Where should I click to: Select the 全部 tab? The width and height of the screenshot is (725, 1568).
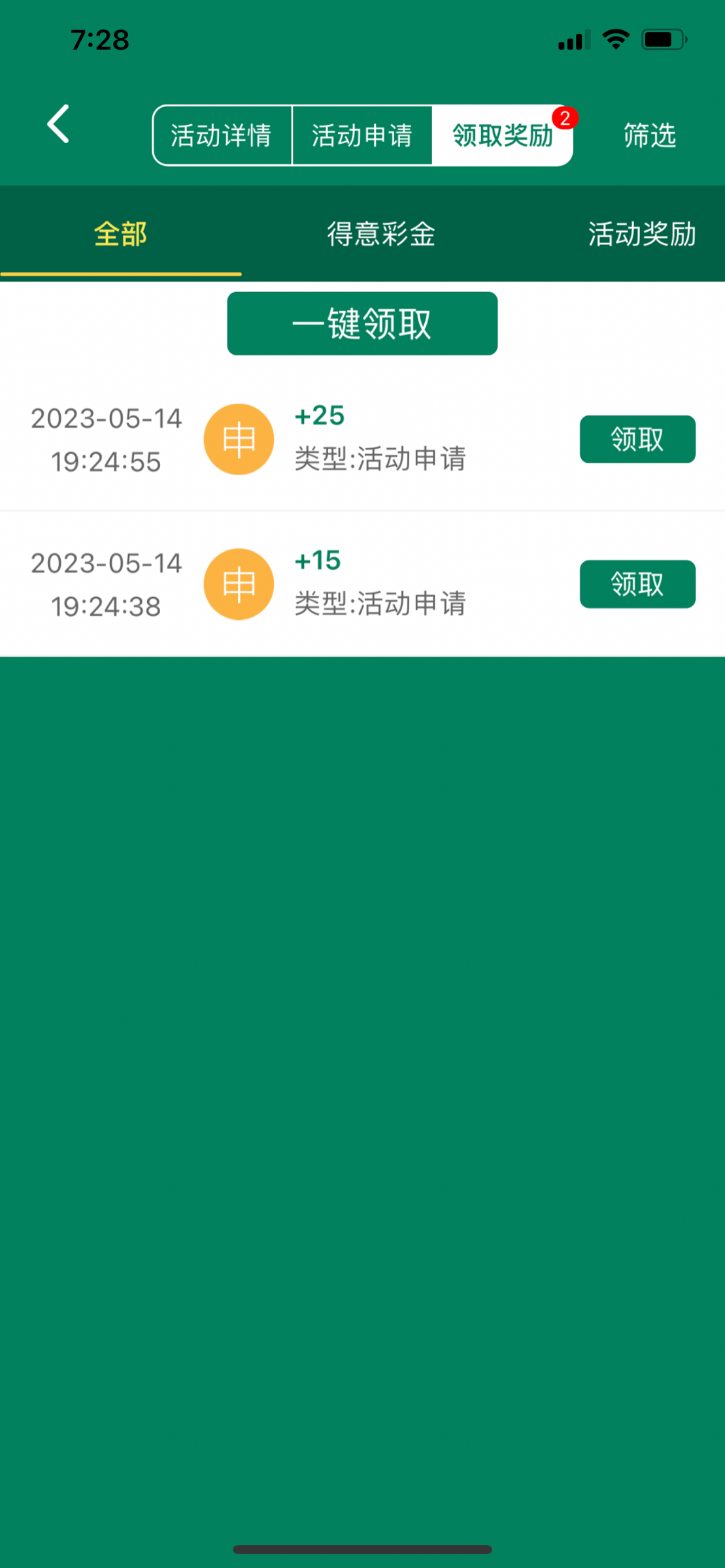pyautogui.click(x=120, y=234)
